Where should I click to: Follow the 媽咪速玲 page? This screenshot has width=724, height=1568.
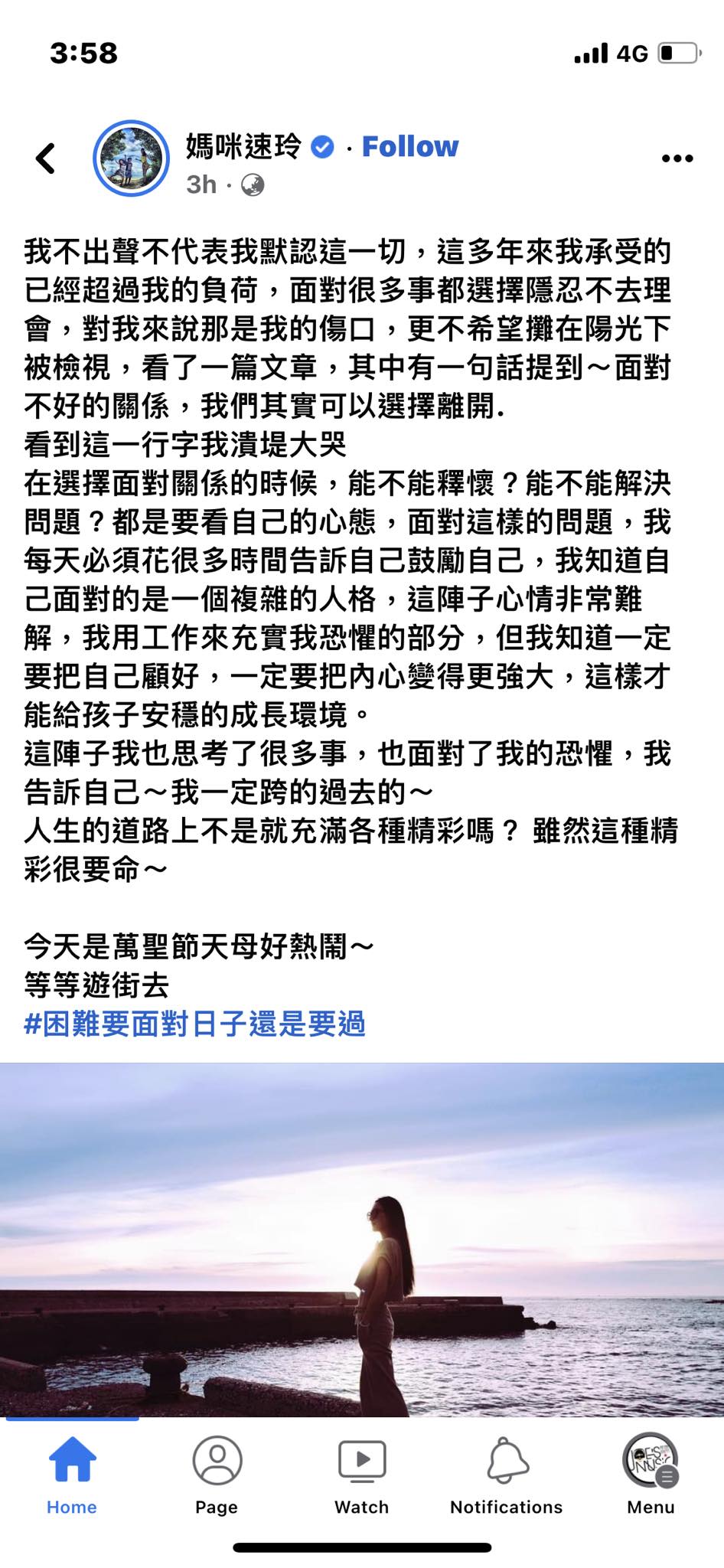409,146
